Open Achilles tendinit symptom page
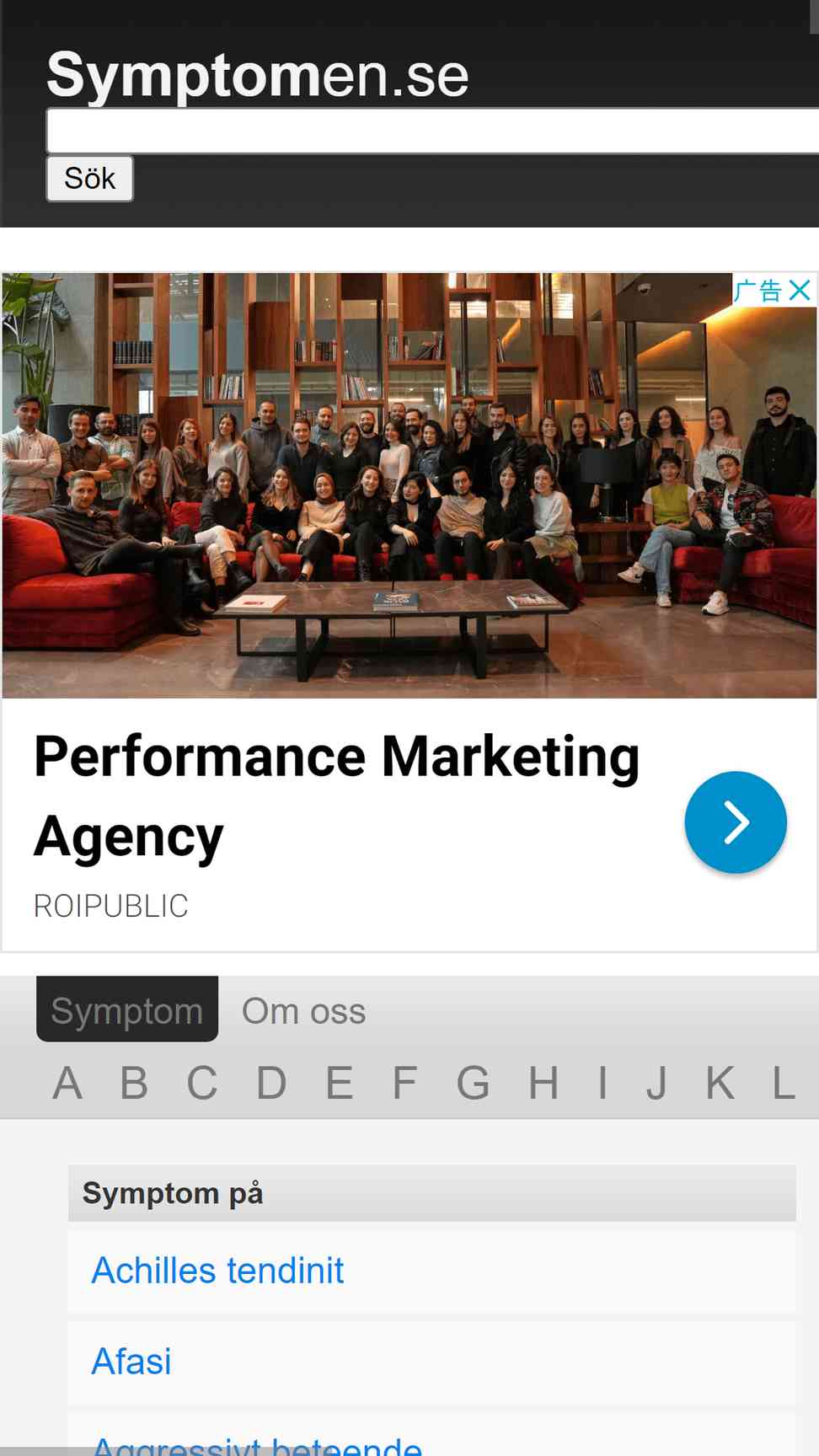The image size is (819, 1456). pyautogui.click(x=217, y=1271)
